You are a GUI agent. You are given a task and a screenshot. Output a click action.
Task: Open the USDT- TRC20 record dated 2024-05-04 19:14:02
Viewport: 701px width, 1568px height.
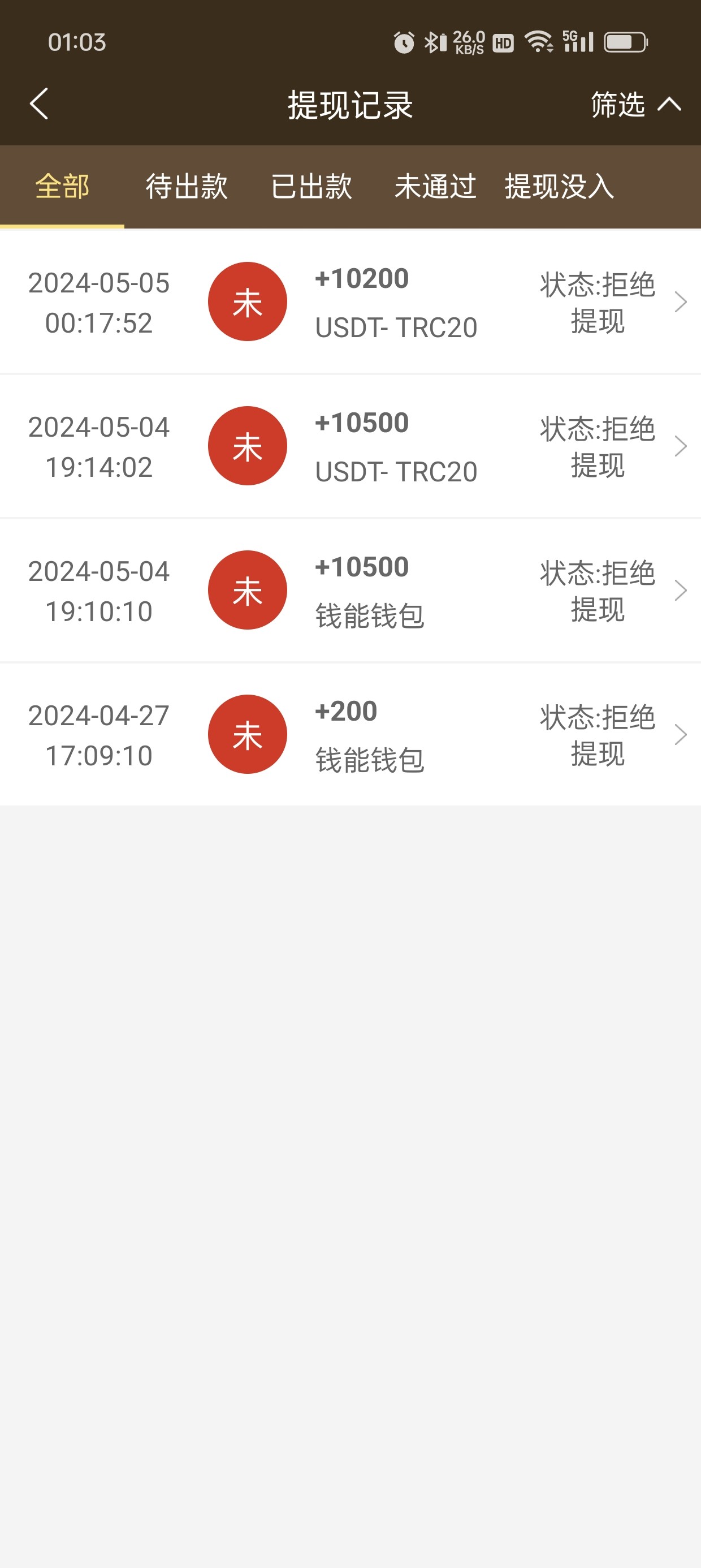pos(681,446)
